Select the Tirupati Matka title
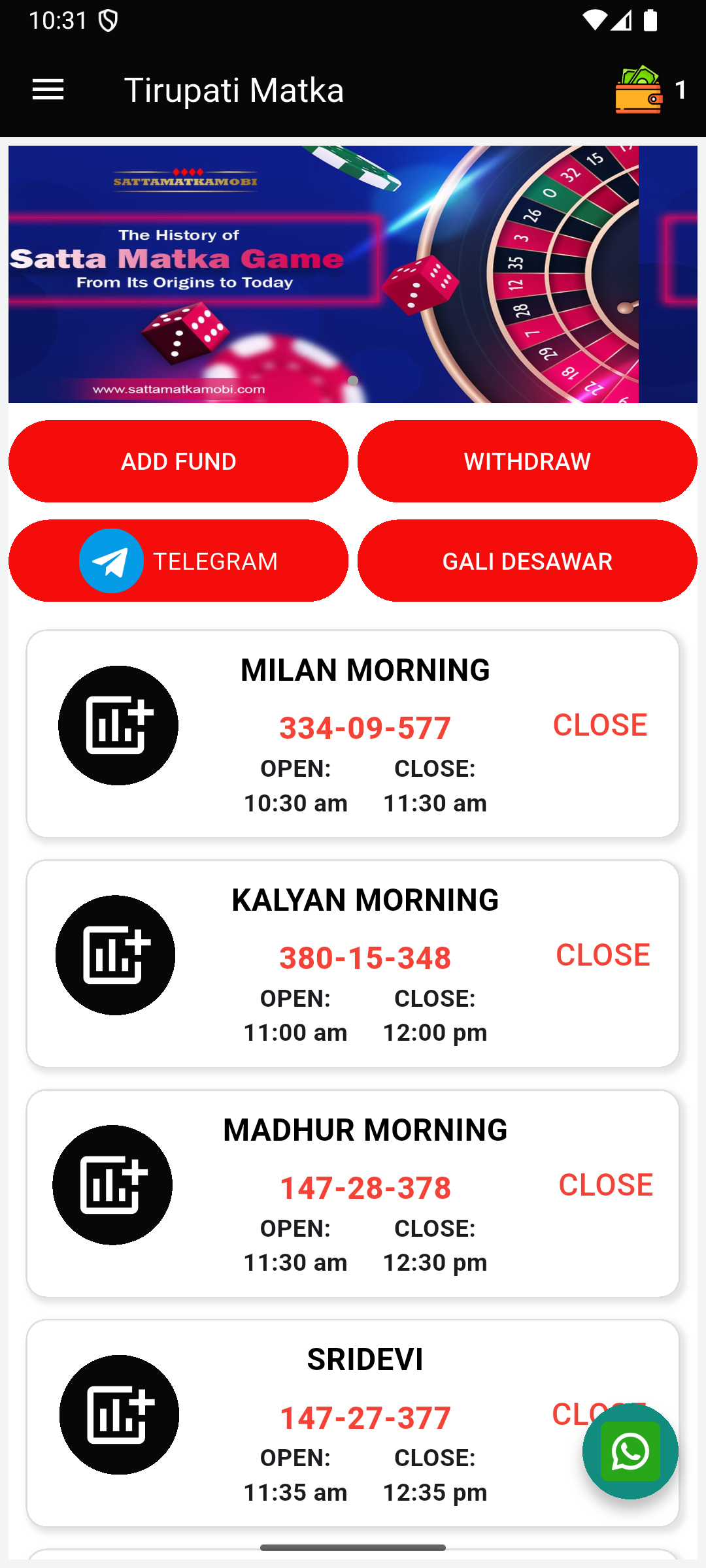This screenshot has width=706, height=1568. [x=235, y=90]
